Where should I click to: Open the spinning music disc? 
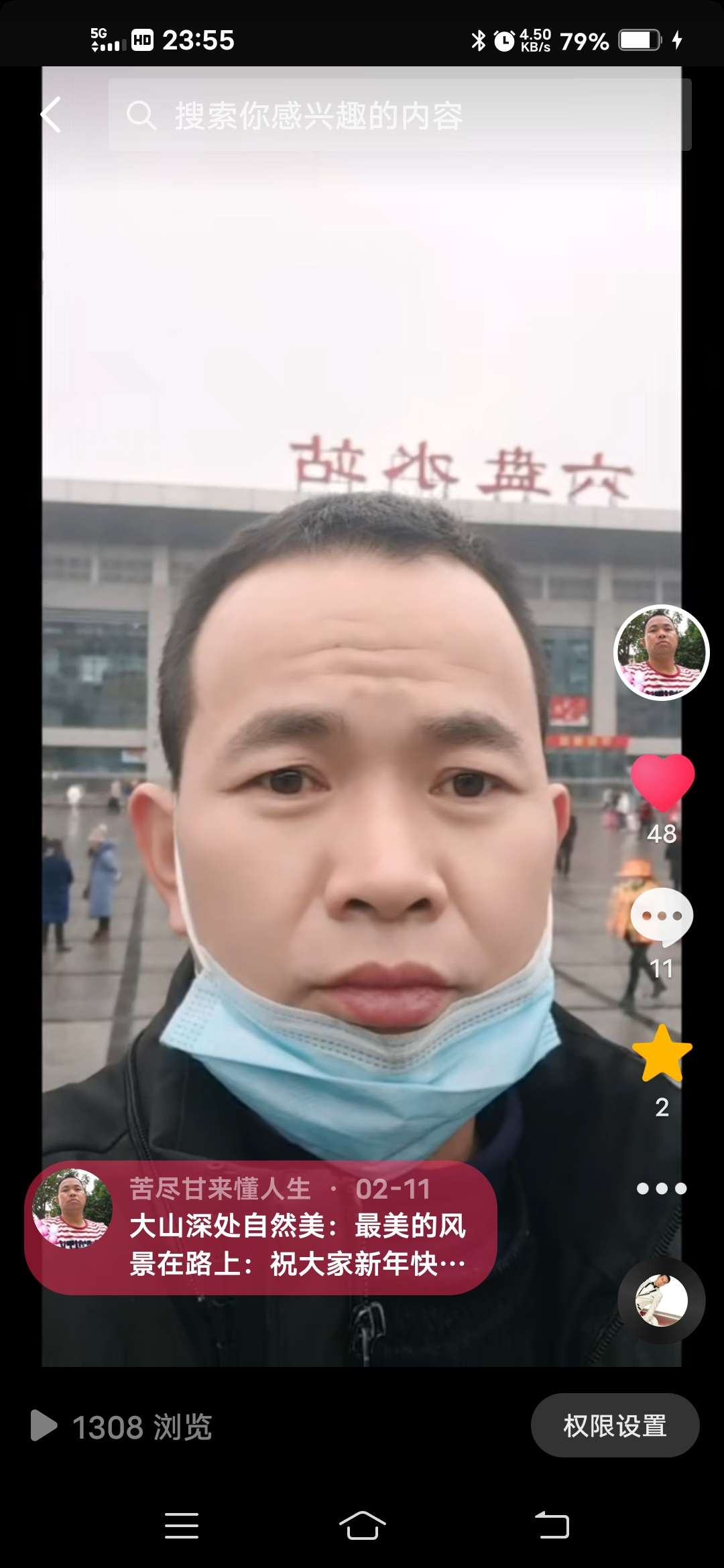[661, 1300]
